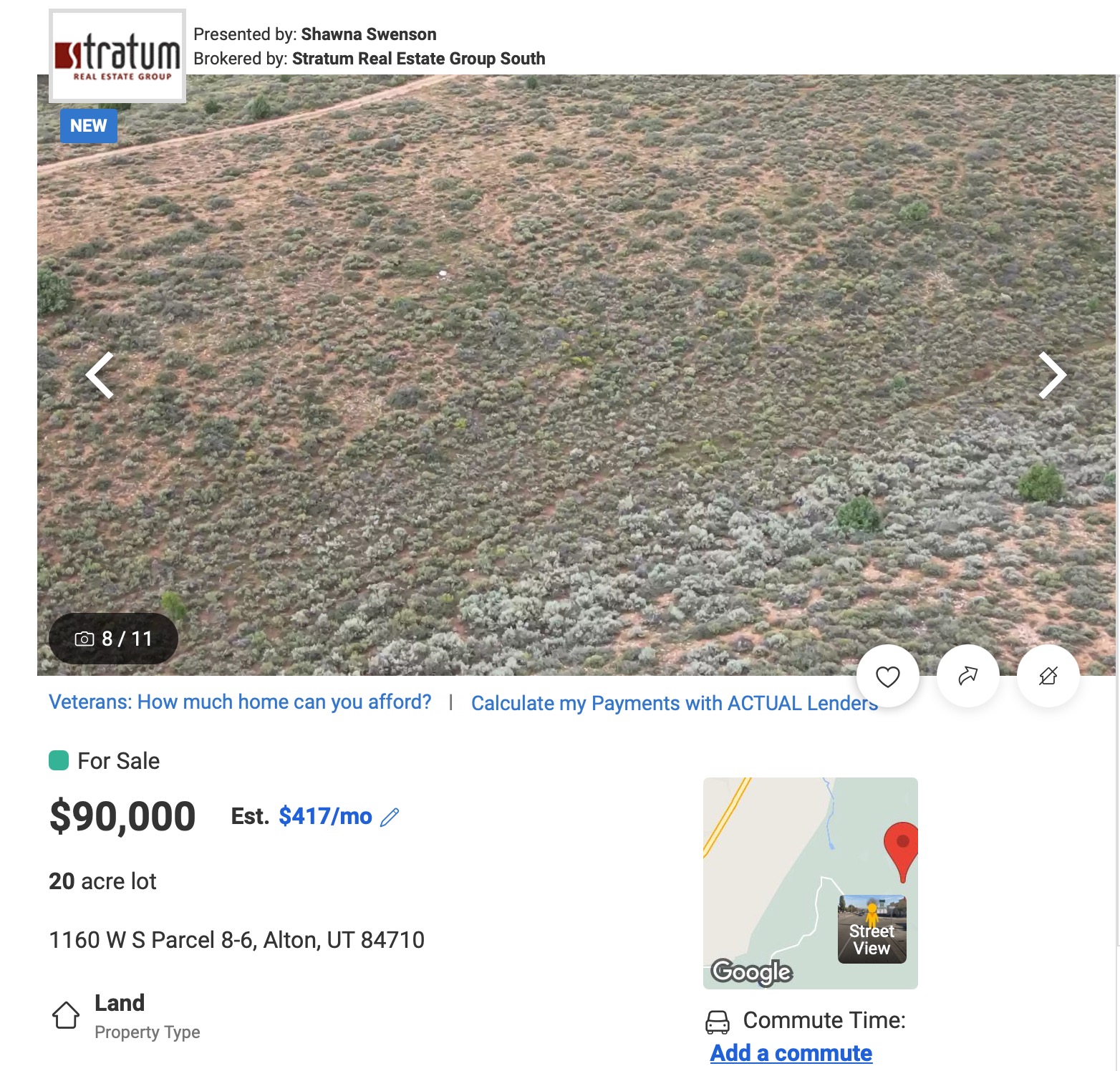Open 'Calculate my Payments with ACTUAL Lenders'

point(674,703)
